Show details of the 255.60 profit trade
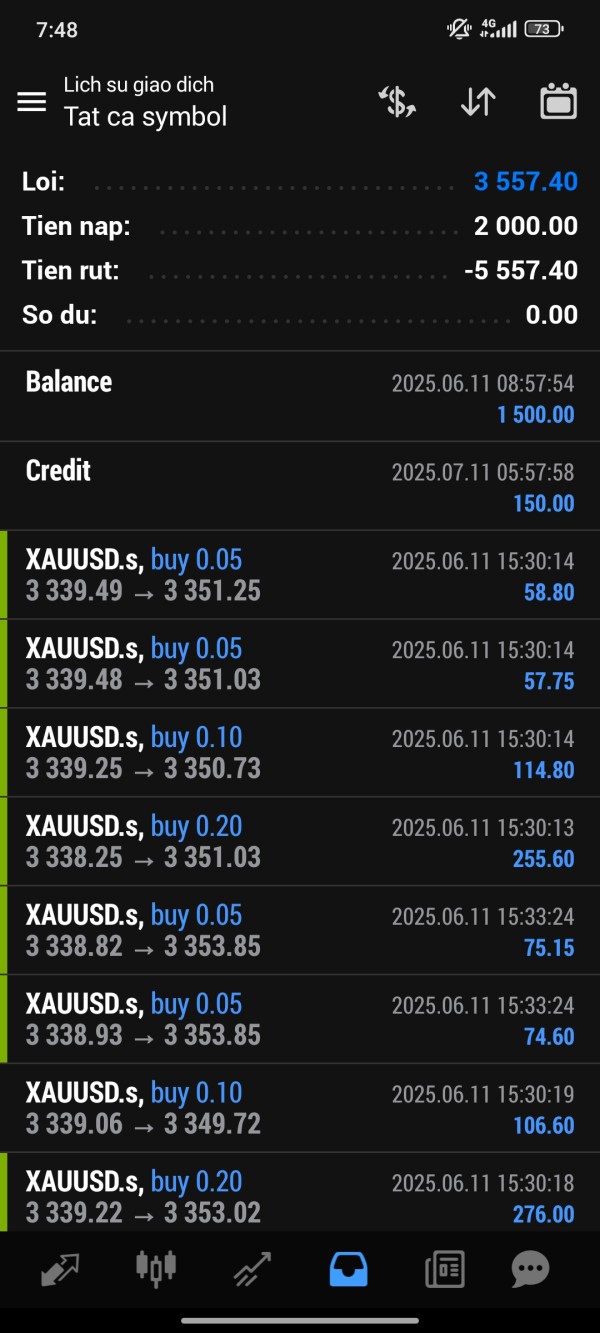The image size is (600, 1333). pyautogui.click(x=300, y=842)
